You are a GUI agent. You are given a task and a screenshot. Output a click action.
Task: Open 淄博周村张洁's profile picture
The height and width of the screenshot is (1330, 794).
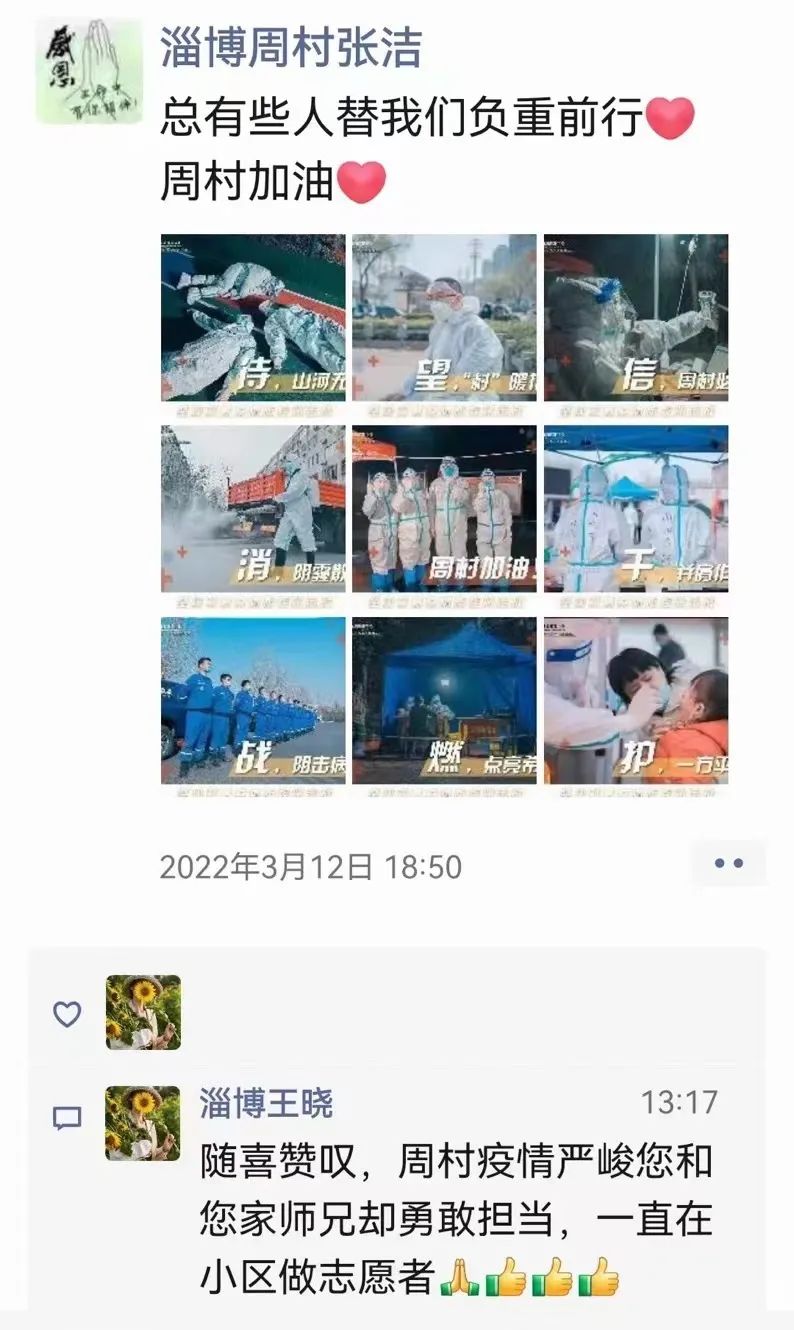coord(89,72)
